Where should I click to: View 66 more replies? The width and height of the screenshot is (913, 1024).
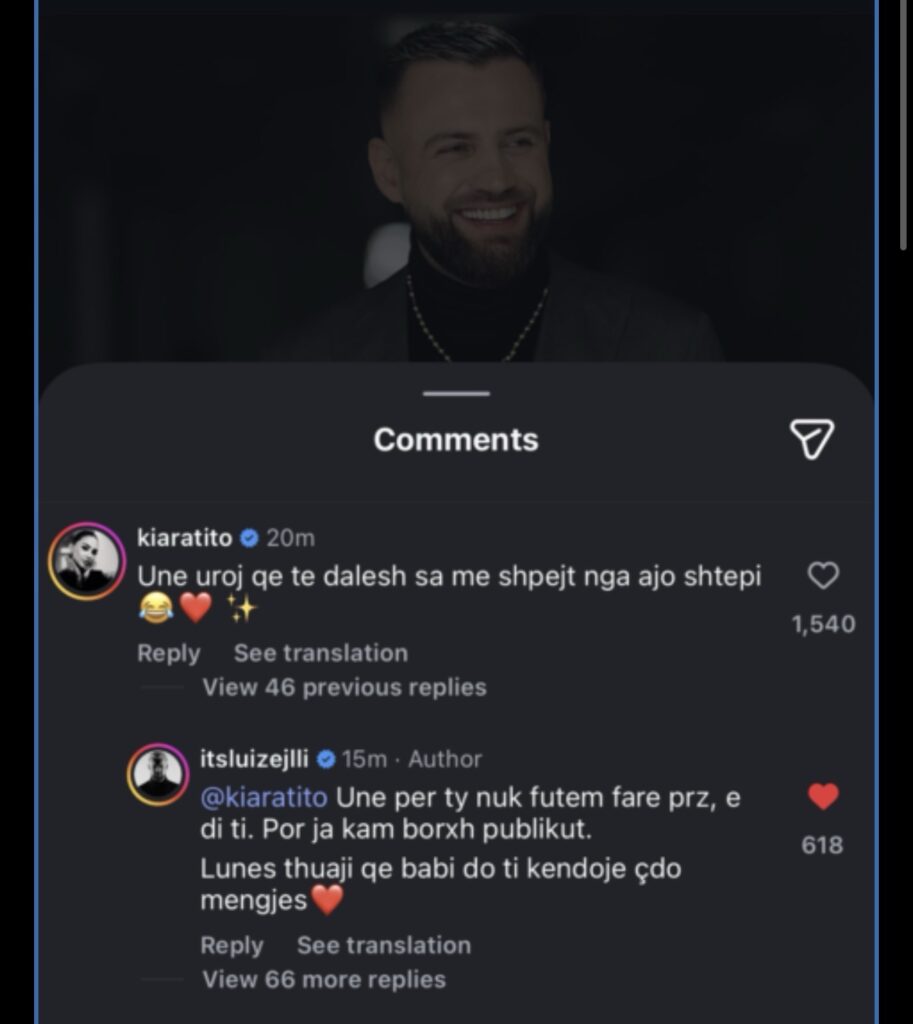pos(323,979)
